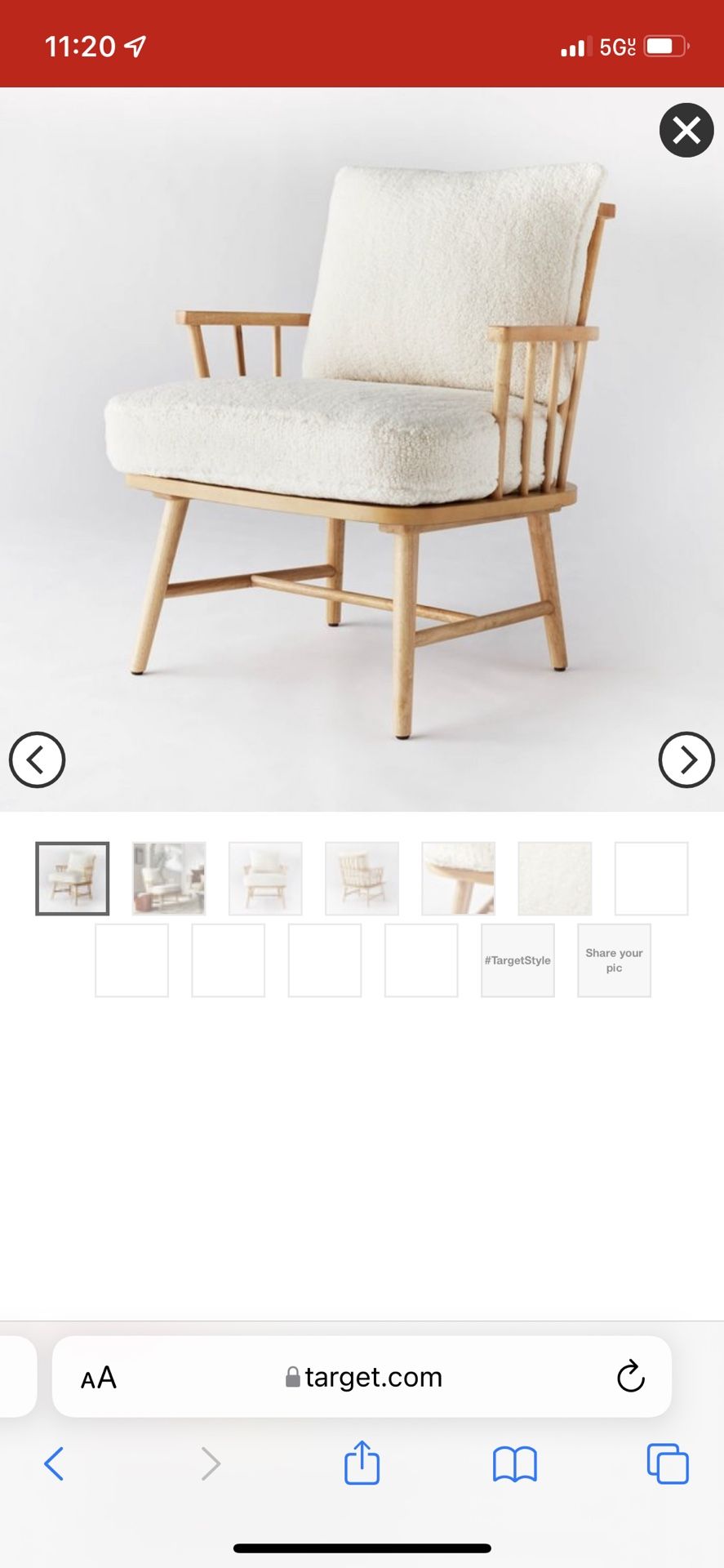Show open Safari tabs
The height and width of the screenshot is (1568, 724).
668,1463
